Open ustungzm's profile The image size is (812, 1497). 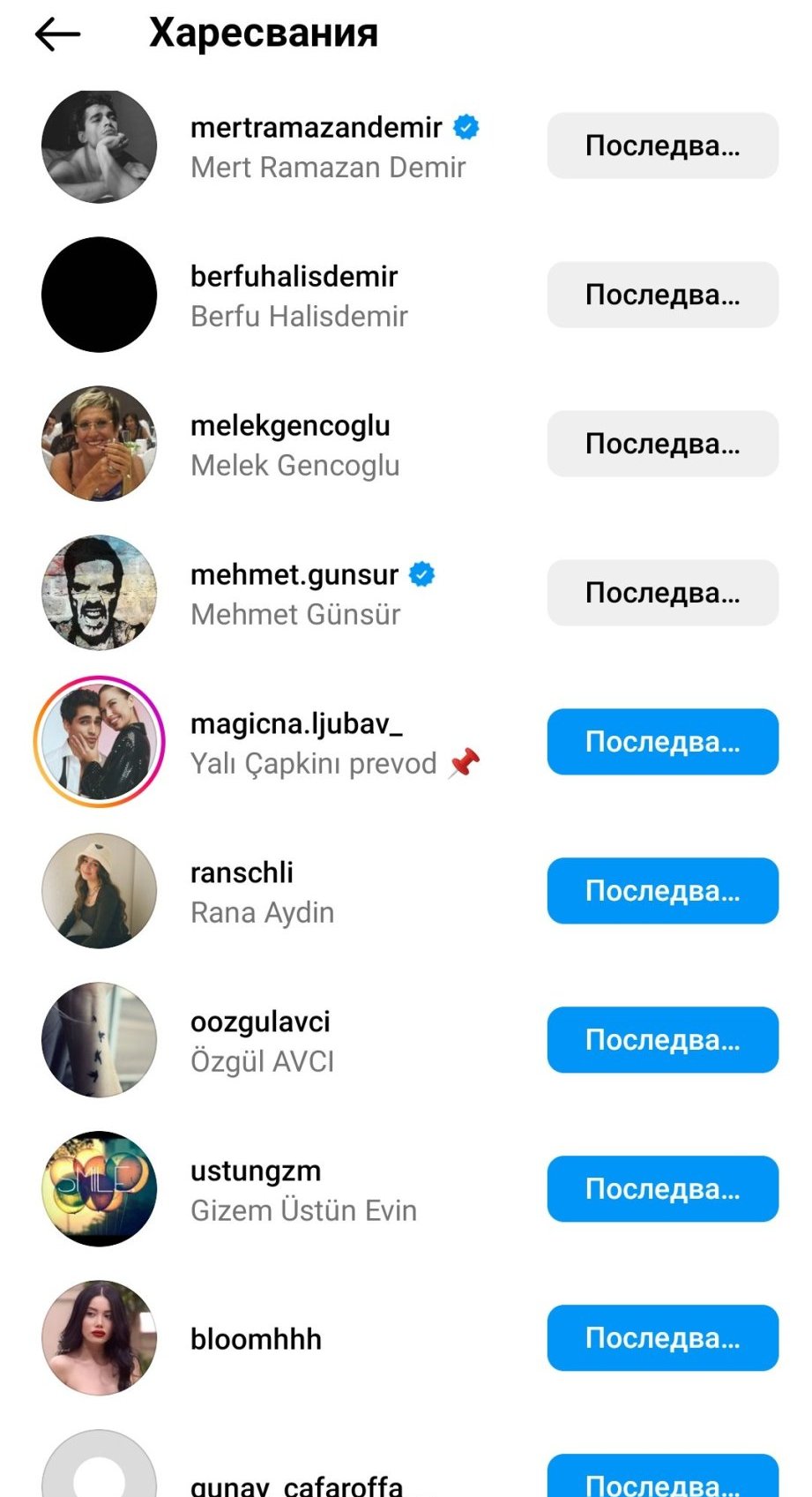coord(256,1172)
